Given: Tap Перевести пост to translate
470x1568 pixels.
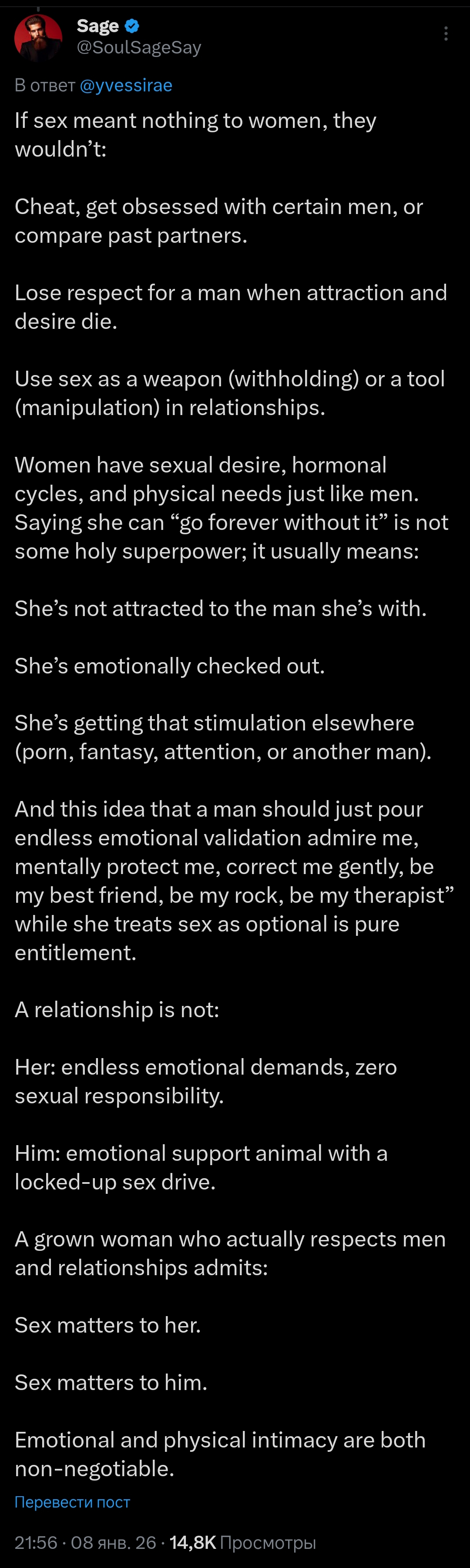Looking at the screenshot, I should pos(72,1502).
